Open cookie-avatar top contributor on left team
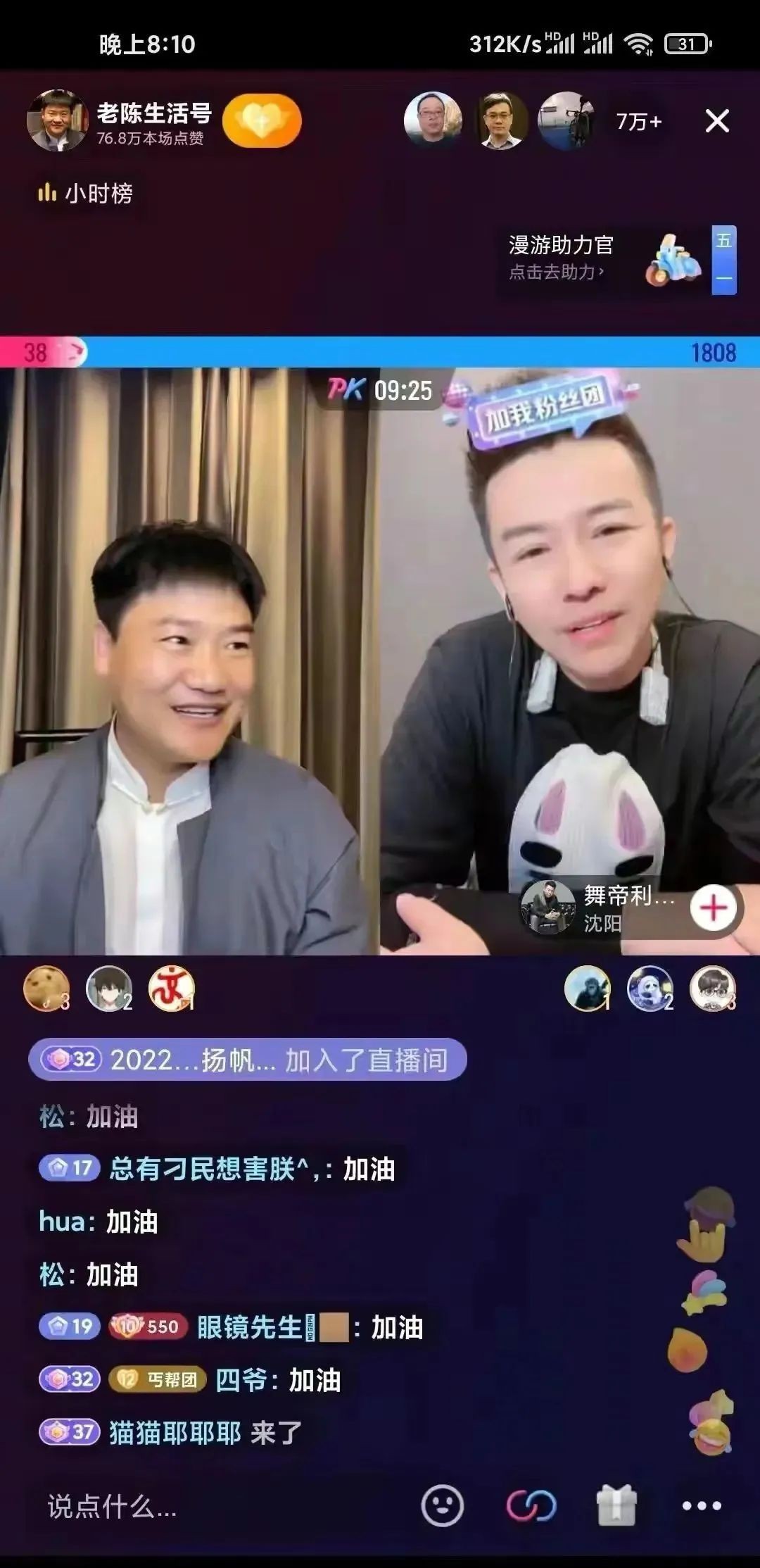The width and height of the screenshot is (760, 1568). [x=46, y=988]
